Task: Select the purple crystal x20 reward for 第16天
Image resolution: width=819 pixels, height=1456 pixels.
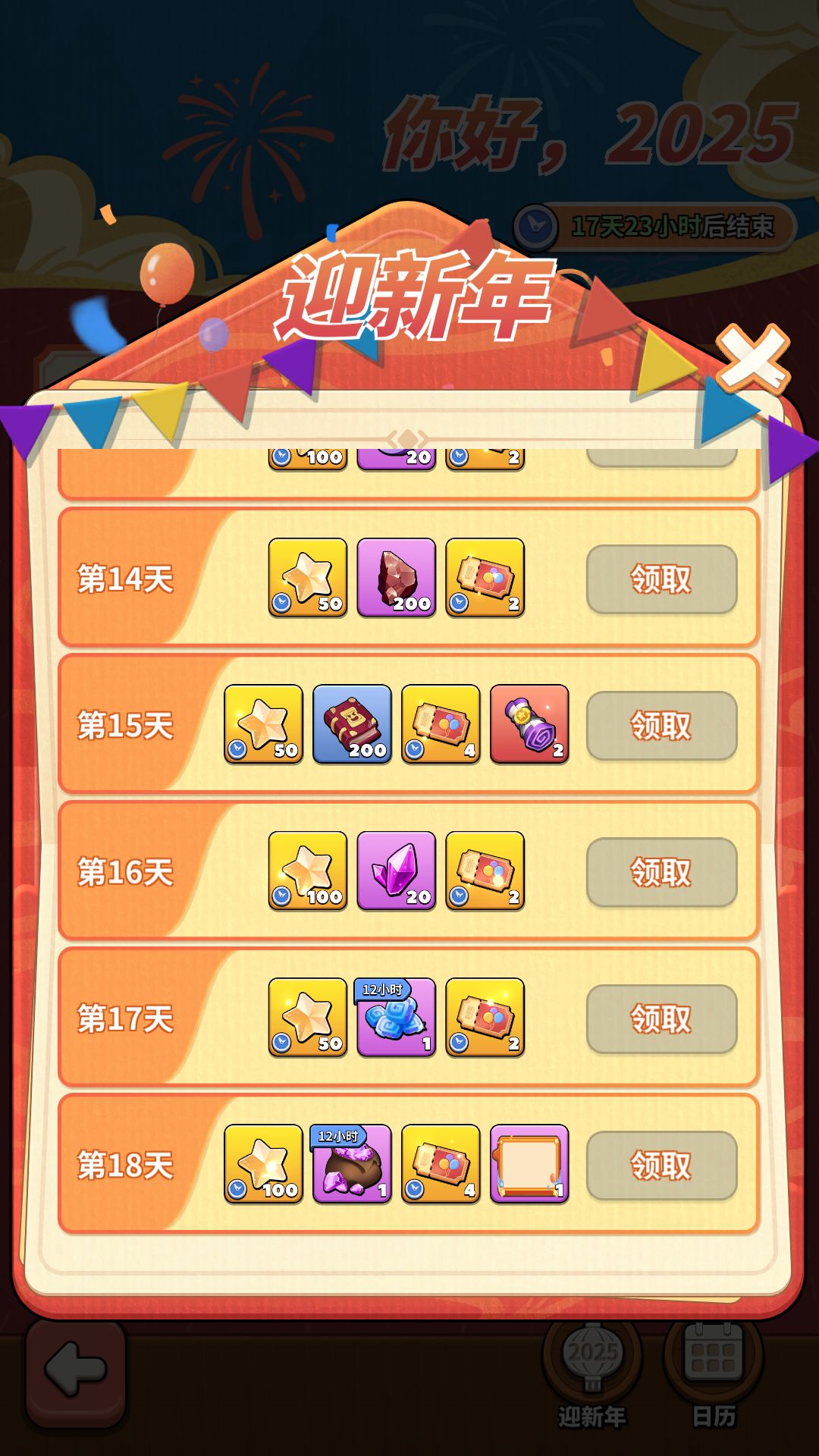Action: (x=396, y=872)
